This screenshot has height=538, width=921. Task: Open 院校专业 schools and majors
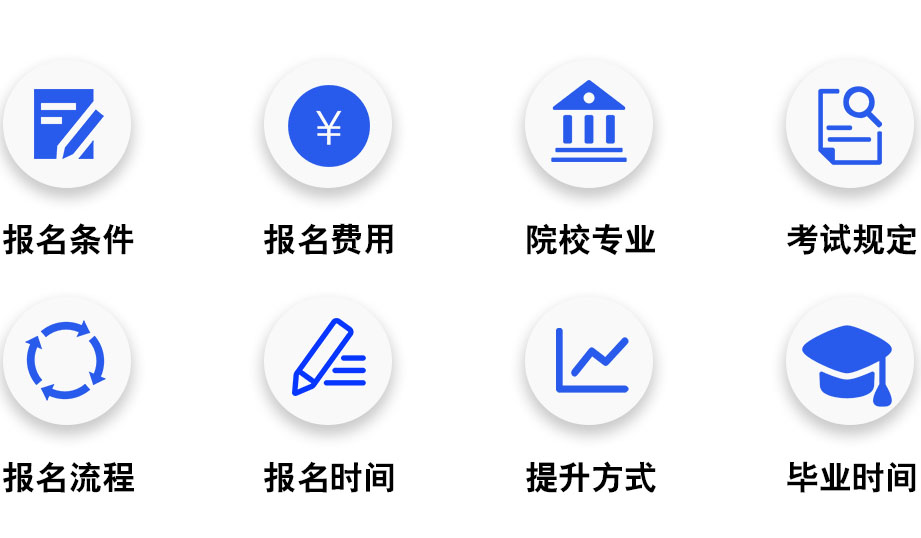[589, 125]
